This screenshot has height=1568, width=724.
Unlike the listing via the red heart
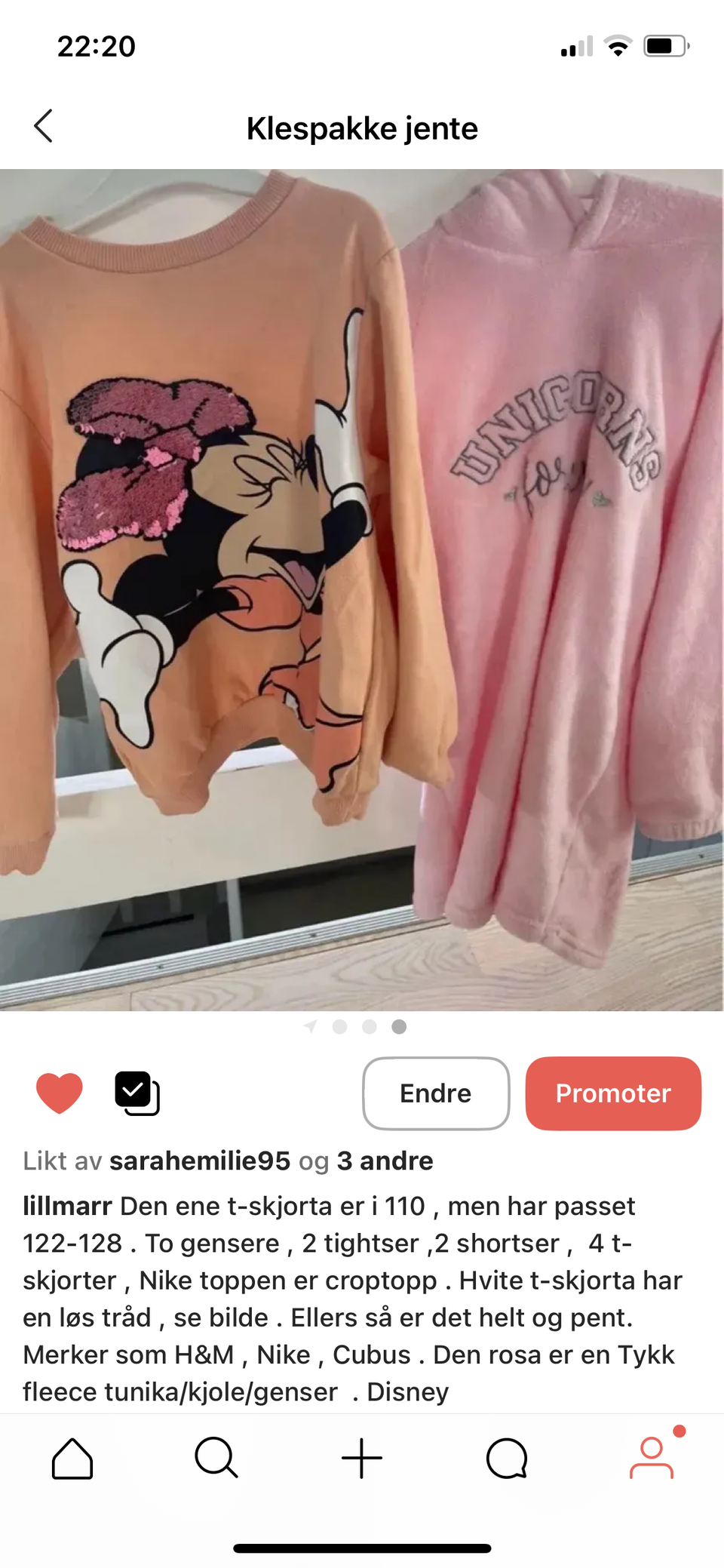click(x=60, y=1093)
